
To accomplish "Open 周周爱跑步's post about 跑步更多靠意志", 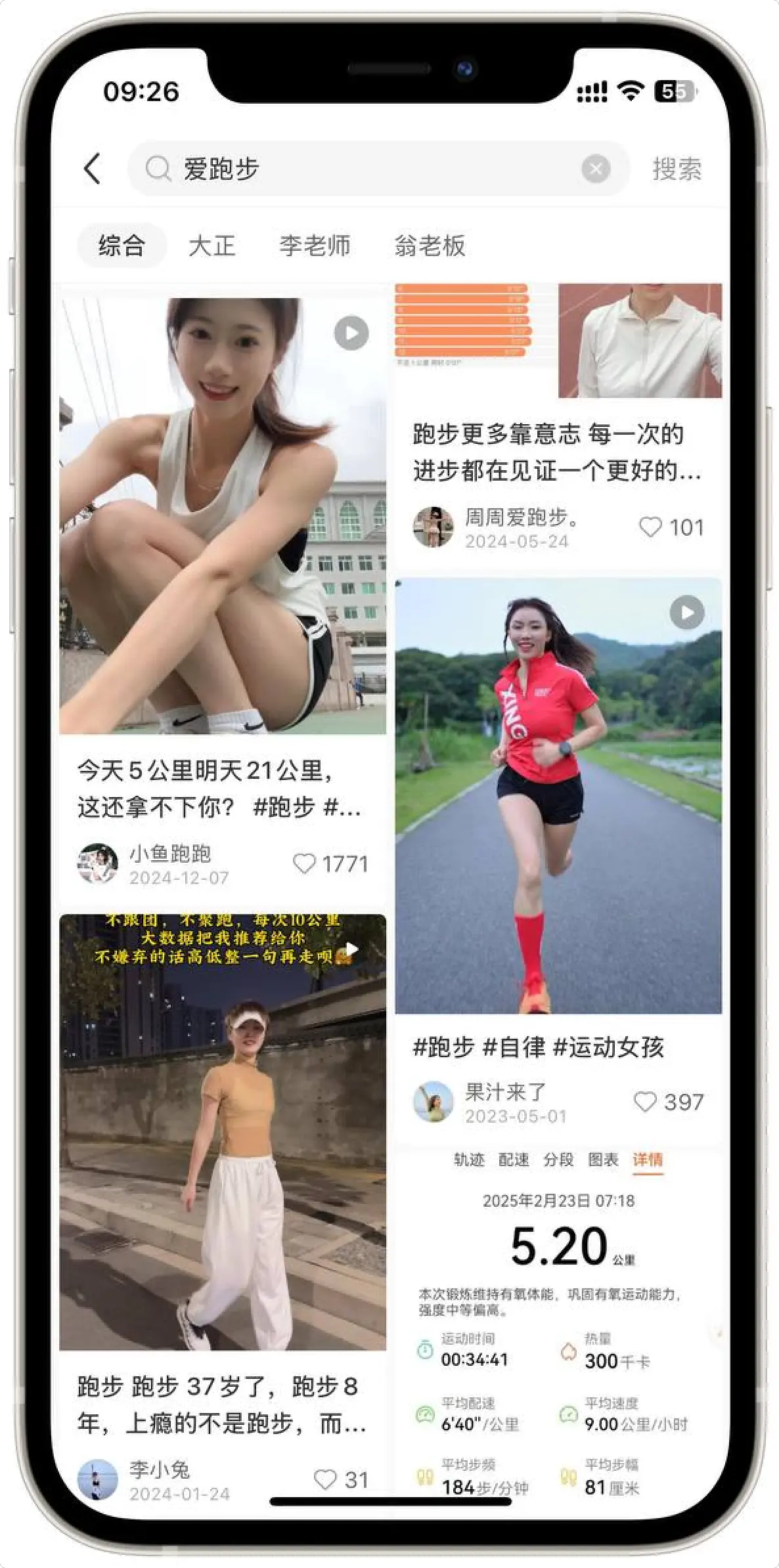I will tap(557, 452).
